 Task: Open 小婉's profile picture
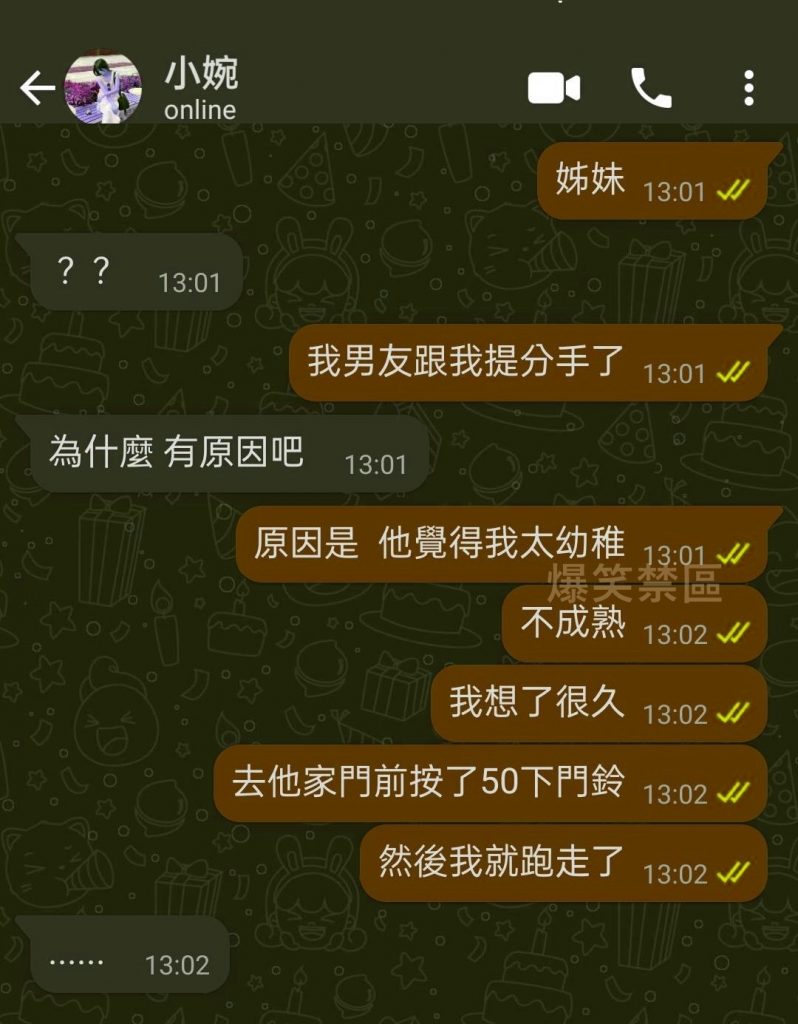(103, 89)
